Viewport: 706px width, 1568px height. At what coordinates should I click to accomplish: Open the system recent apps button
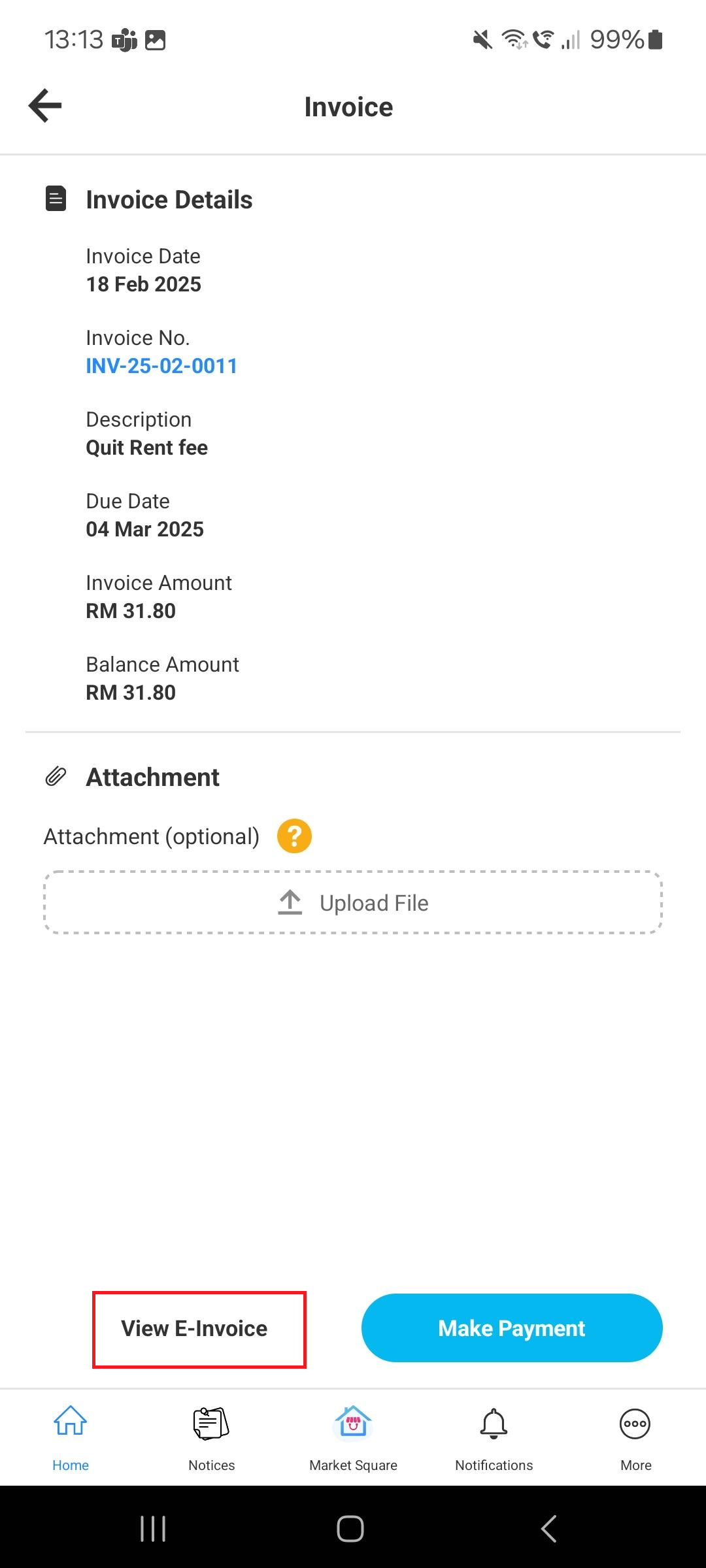(153, 1529)
